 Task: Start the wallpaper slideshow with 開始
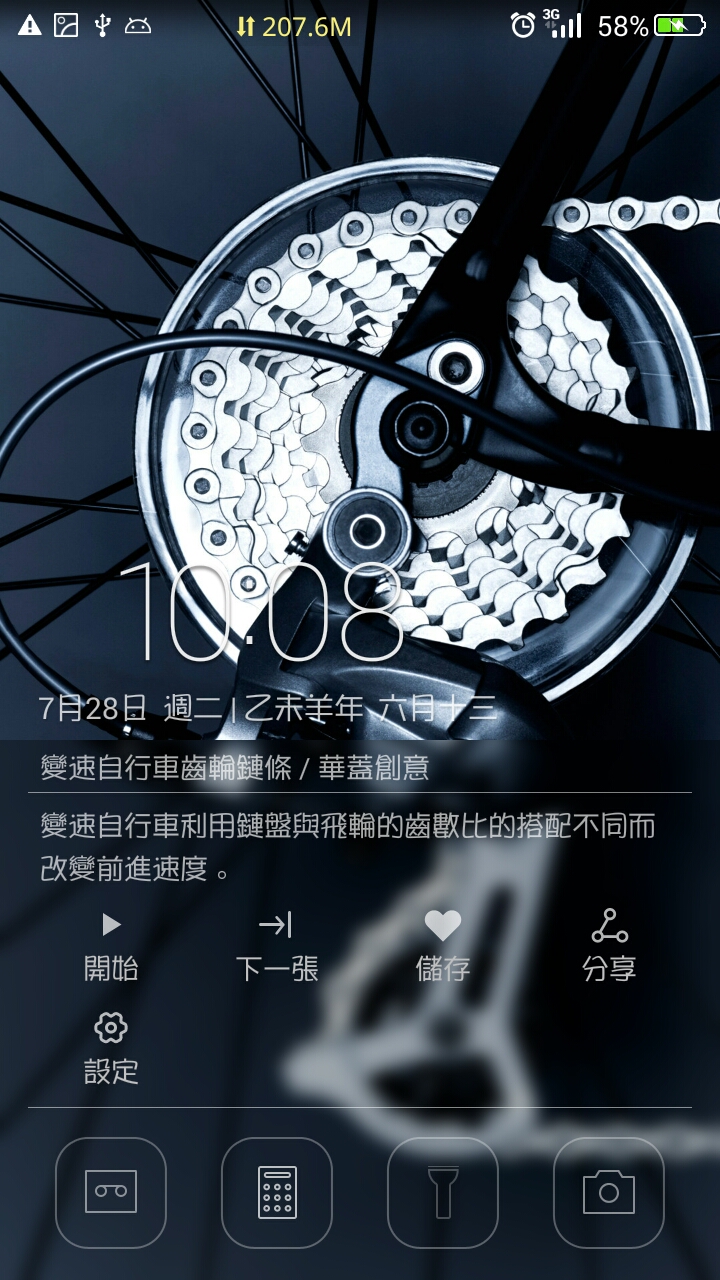tap(111, 944)
